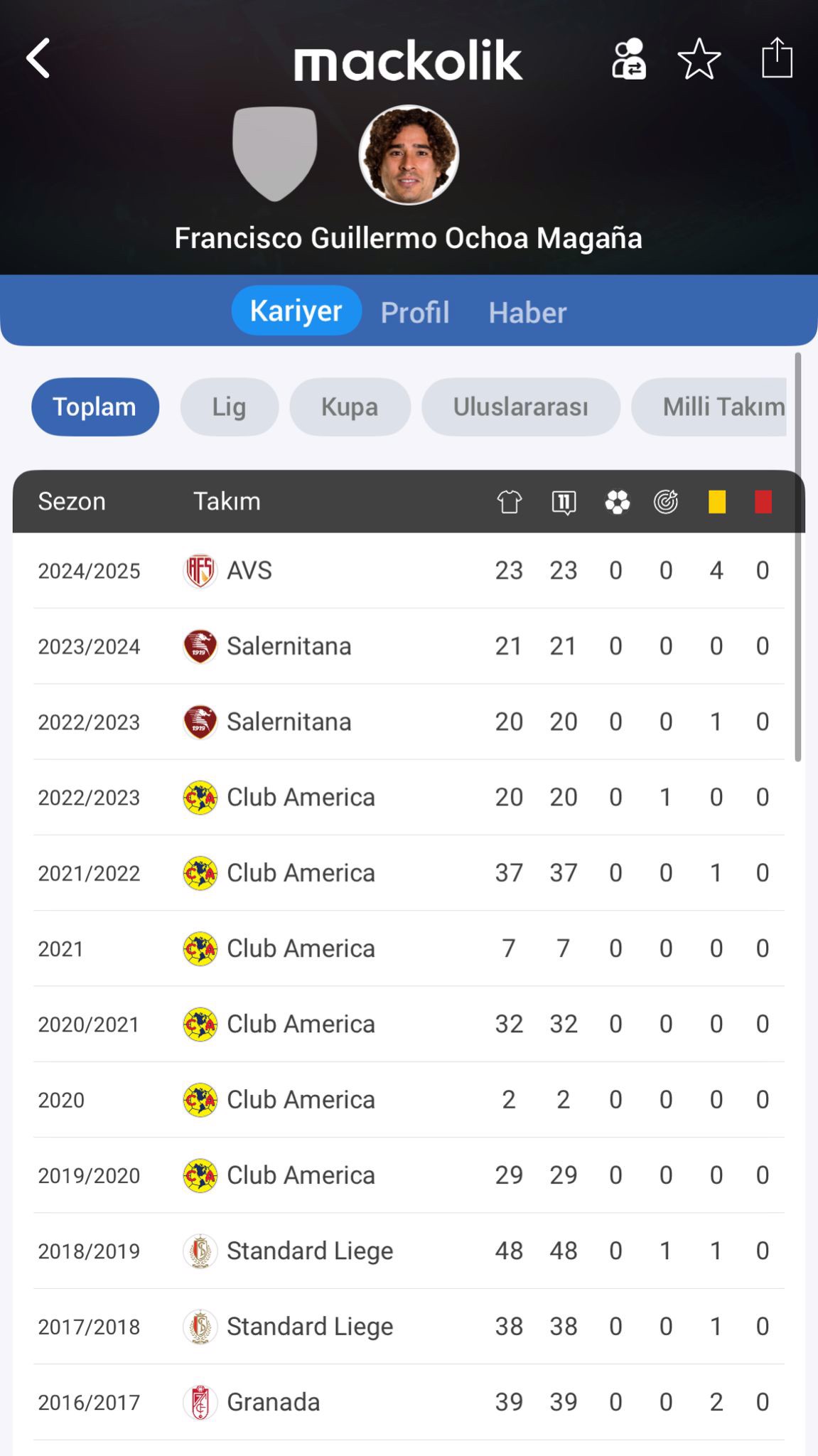The height and width of the screenshot is (1456, 818).
Task: Go back using the top-left arrow
Action: [x=38, y=58]
